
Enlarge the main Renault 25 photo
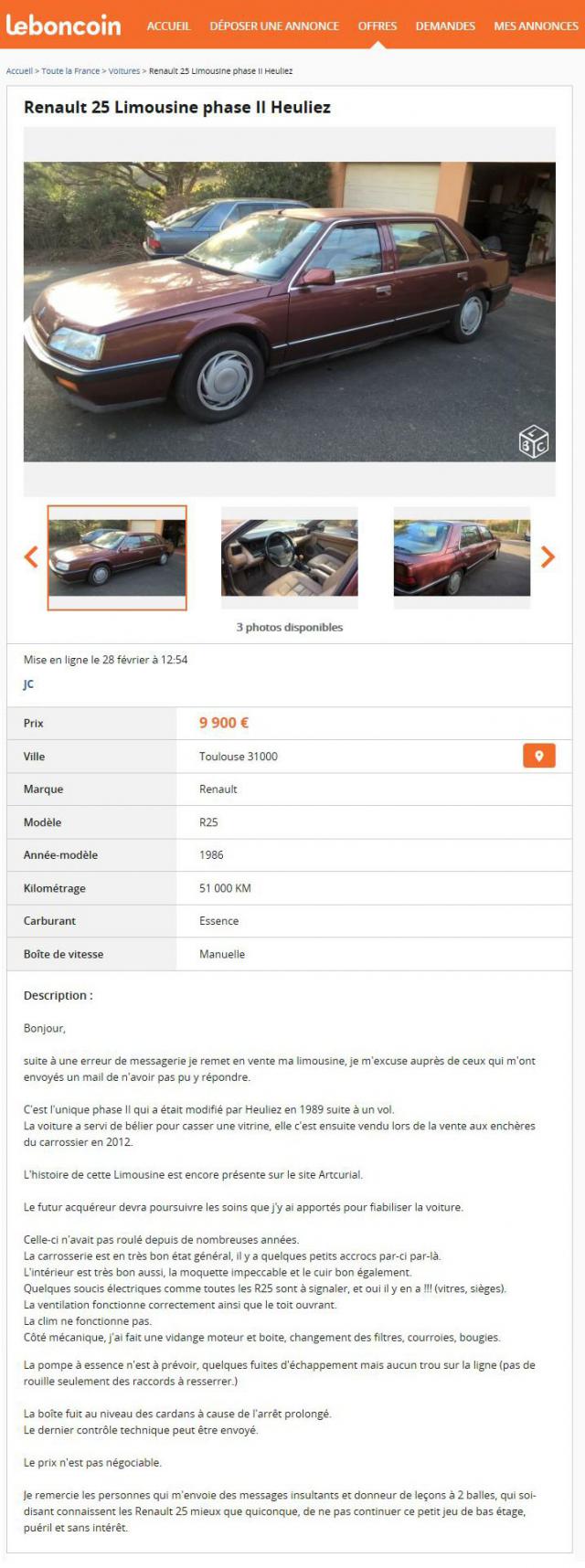(289, 311)
